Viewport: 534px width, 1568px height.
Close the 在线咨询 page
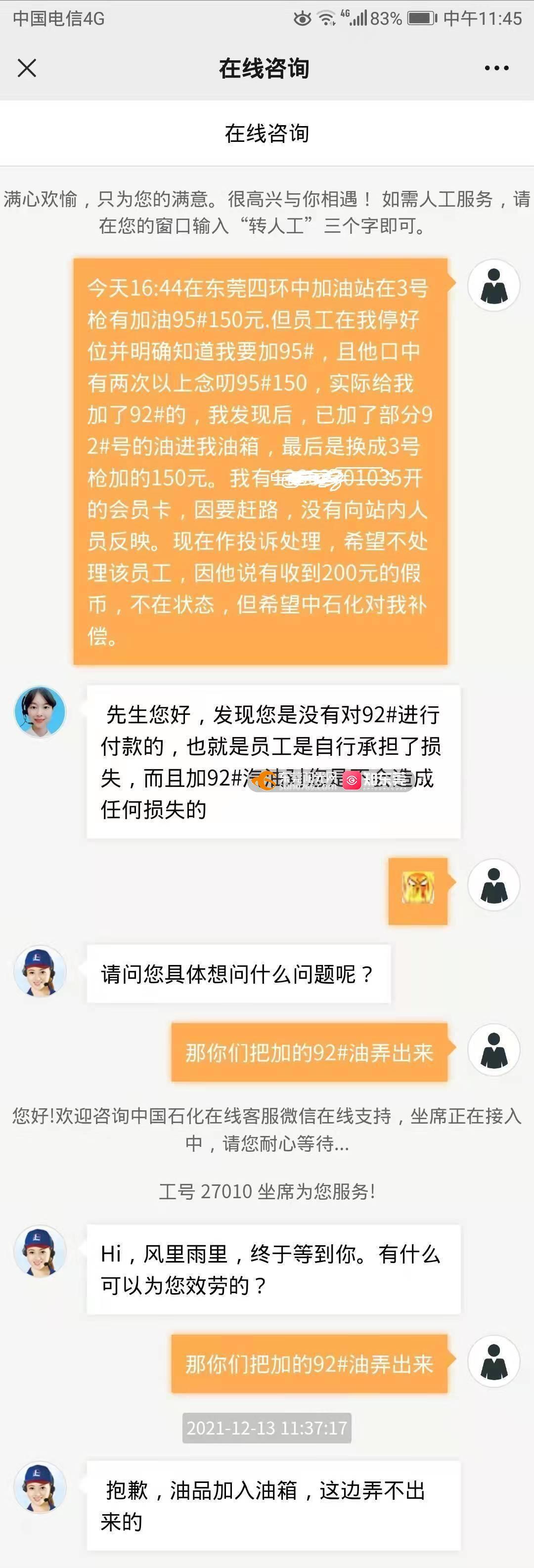[x=27, y=68]
